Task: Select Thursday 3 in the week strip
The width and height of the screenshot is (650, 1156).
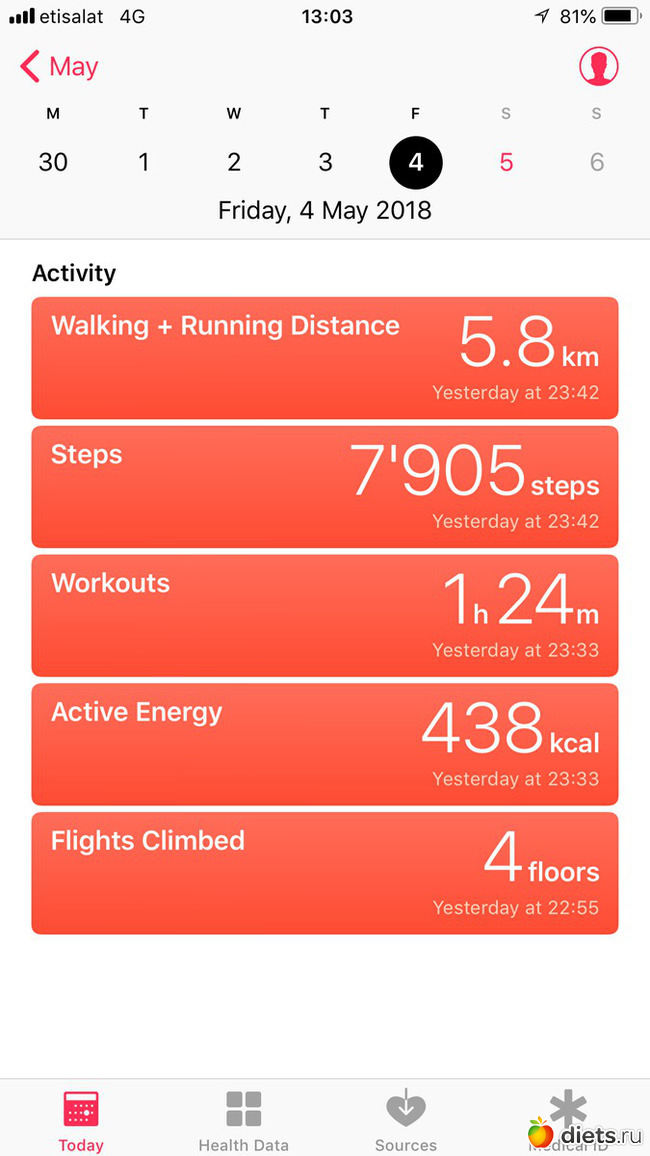Action: (x=325, y=162)
